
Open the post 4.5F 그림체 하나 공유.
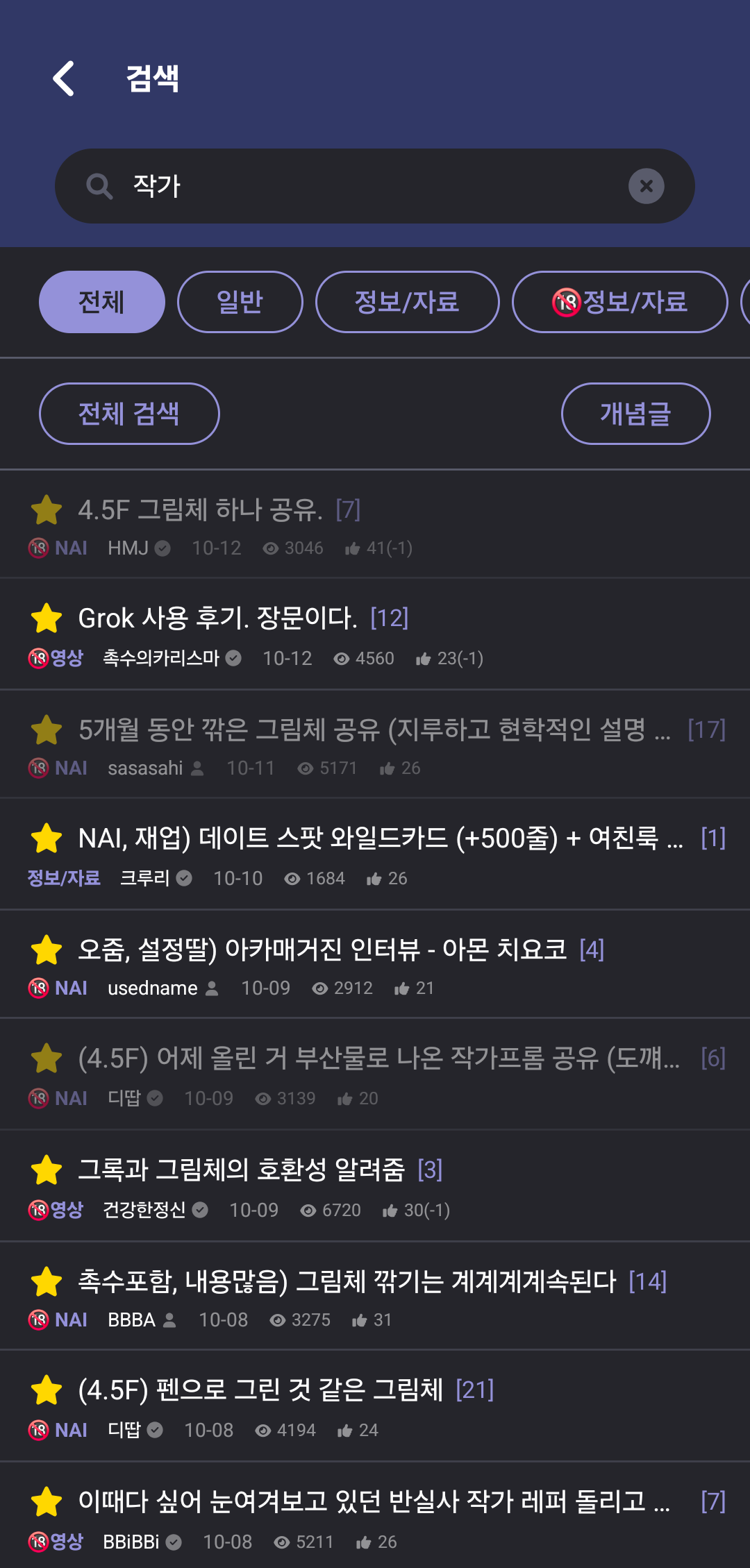pyautogui.click(x=200, y=510)
